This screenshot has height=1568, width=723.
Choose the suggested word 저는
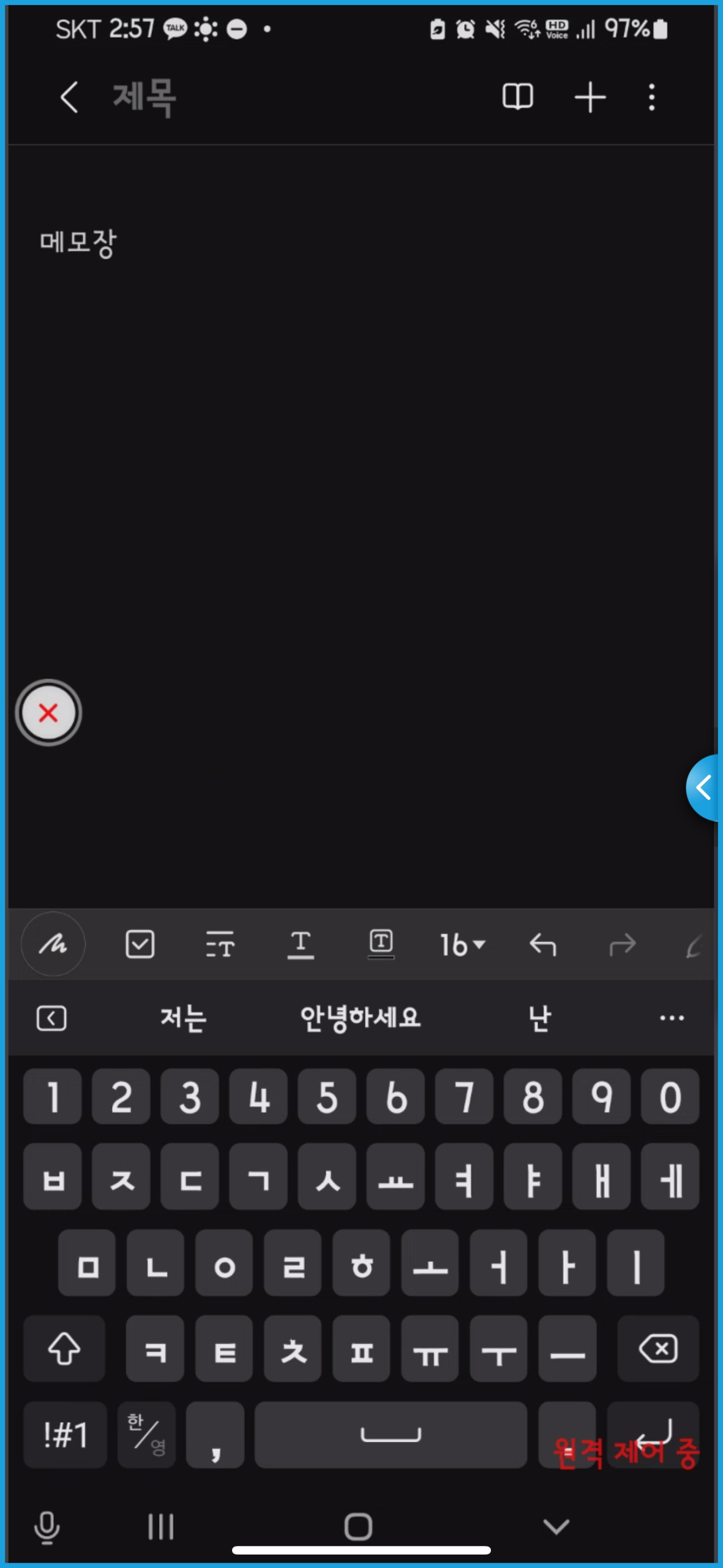click(x=183, y=1018)
